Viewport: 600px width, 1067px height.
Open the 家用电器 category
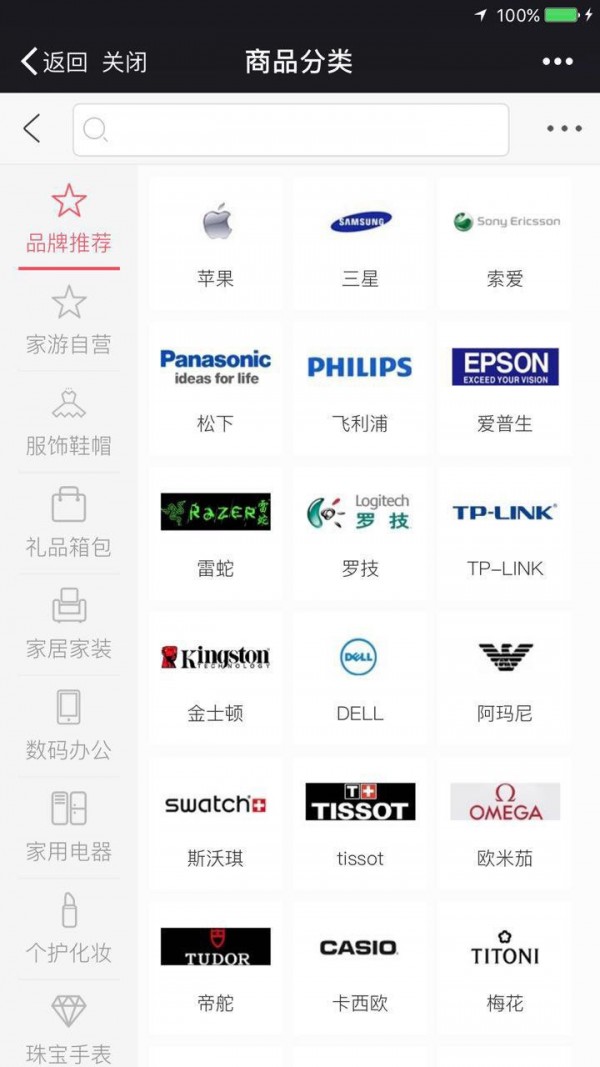click(69, 828)
